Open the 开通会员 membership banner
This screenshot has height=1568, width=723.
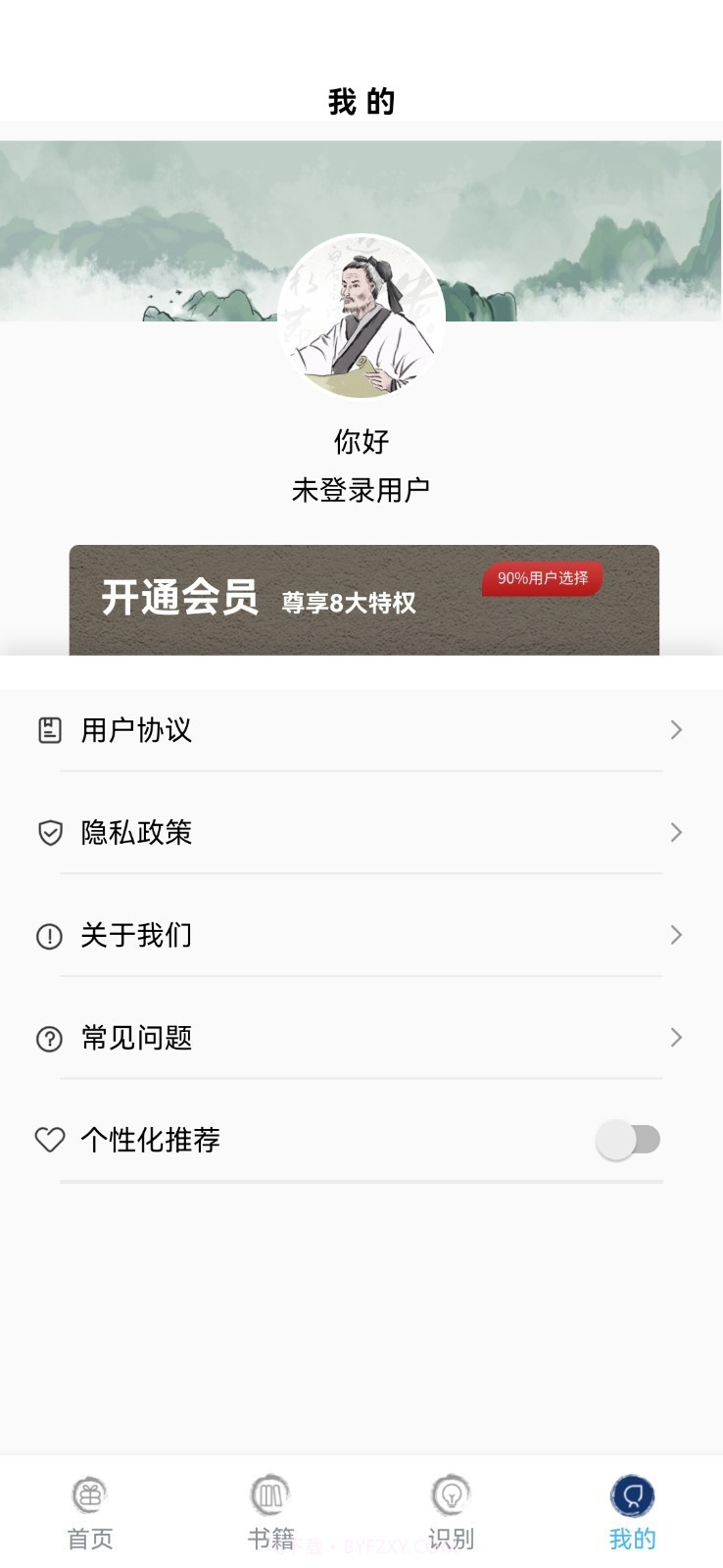(361, 596)
